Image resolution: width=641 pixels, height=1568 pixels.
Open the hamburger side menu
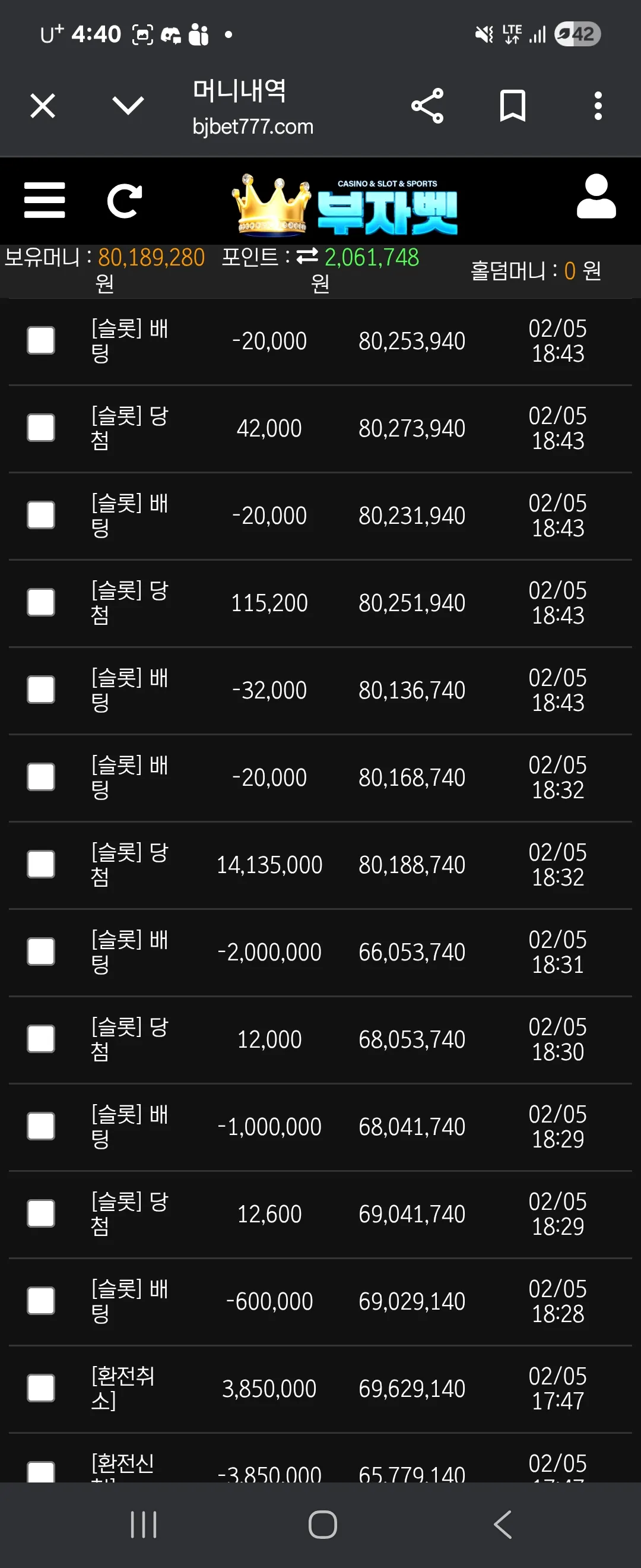coord(45,200)
